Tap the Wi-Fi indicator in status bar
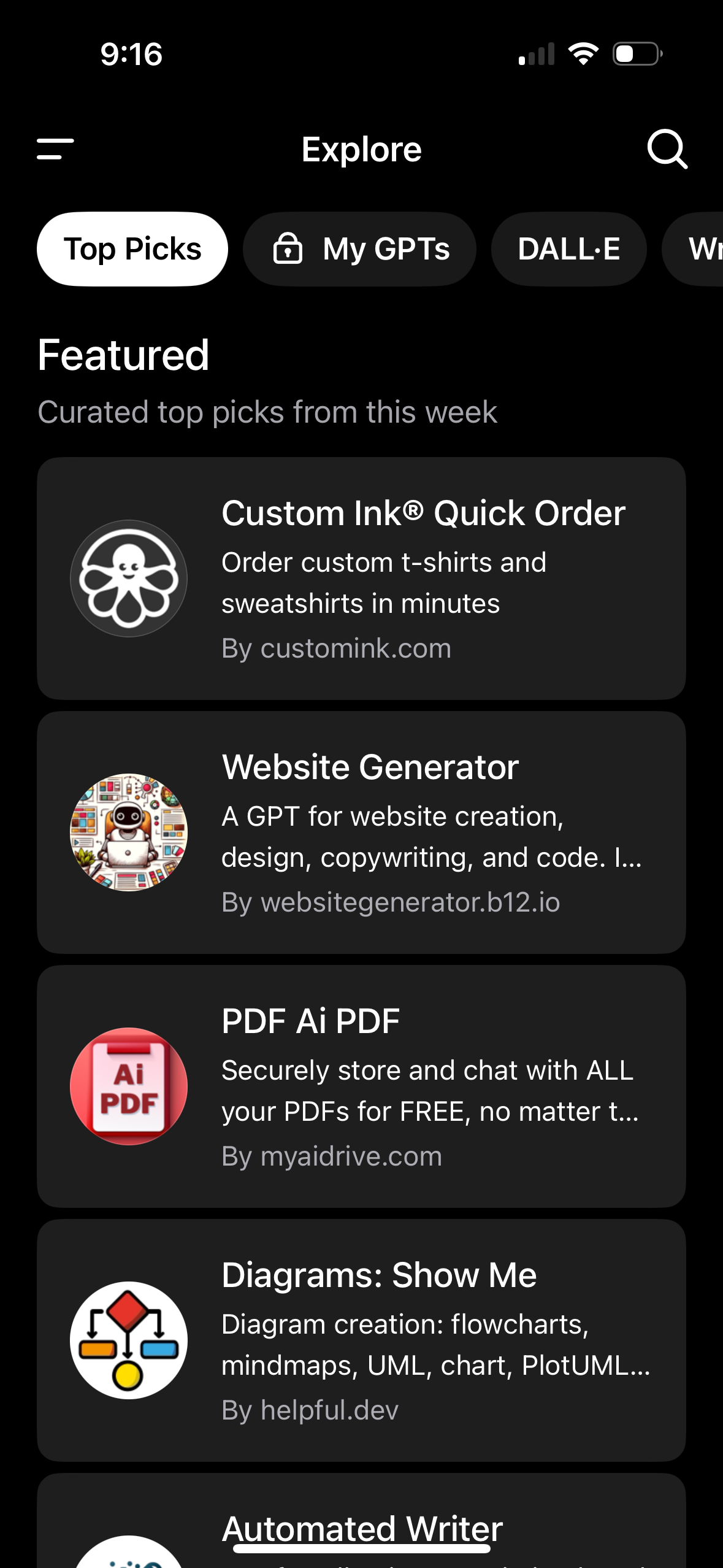This screenshot has height=1568, width=723. point(584,53)
